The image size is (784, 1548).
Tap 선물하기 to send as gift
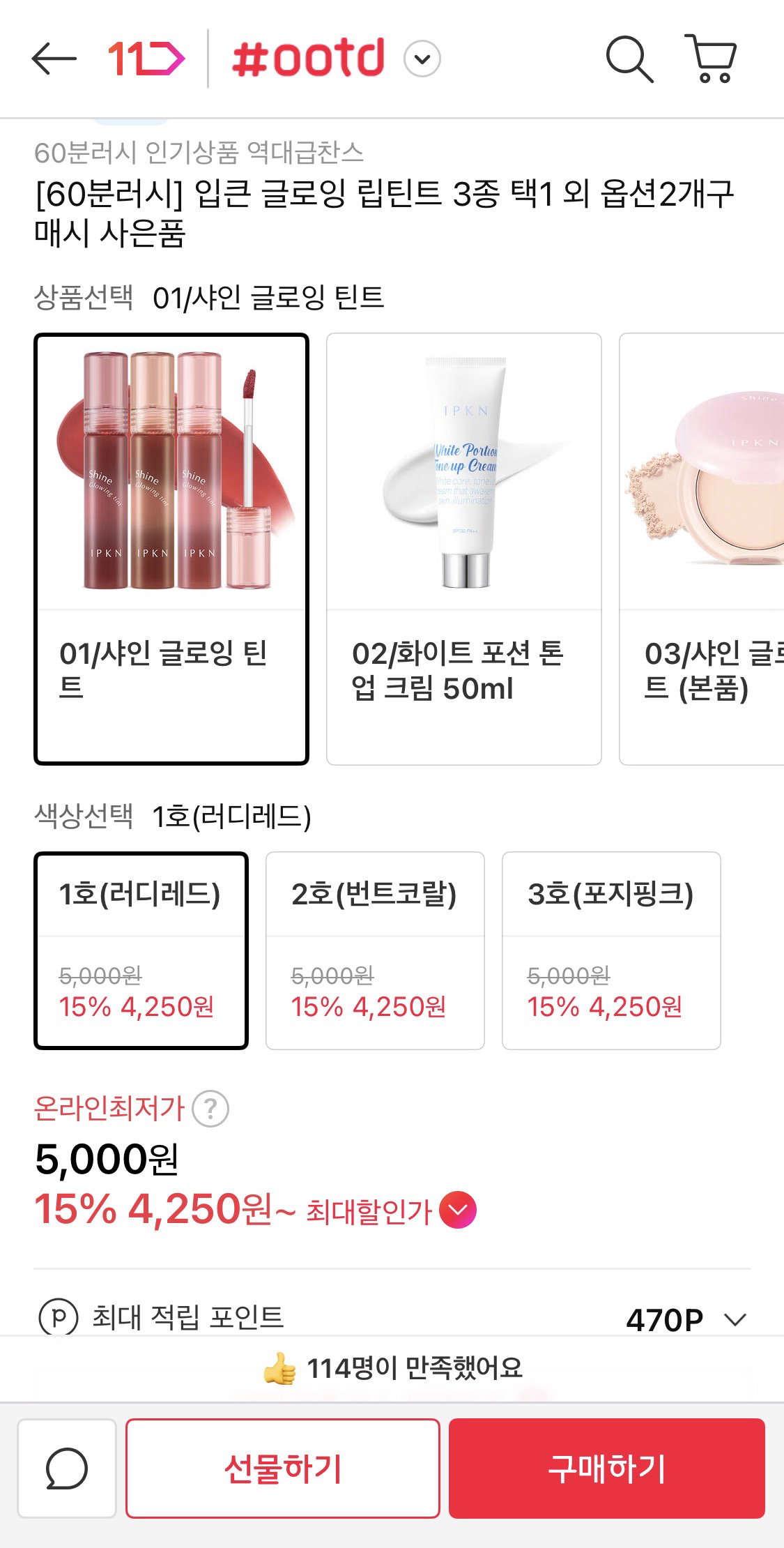coord(283,1468)
